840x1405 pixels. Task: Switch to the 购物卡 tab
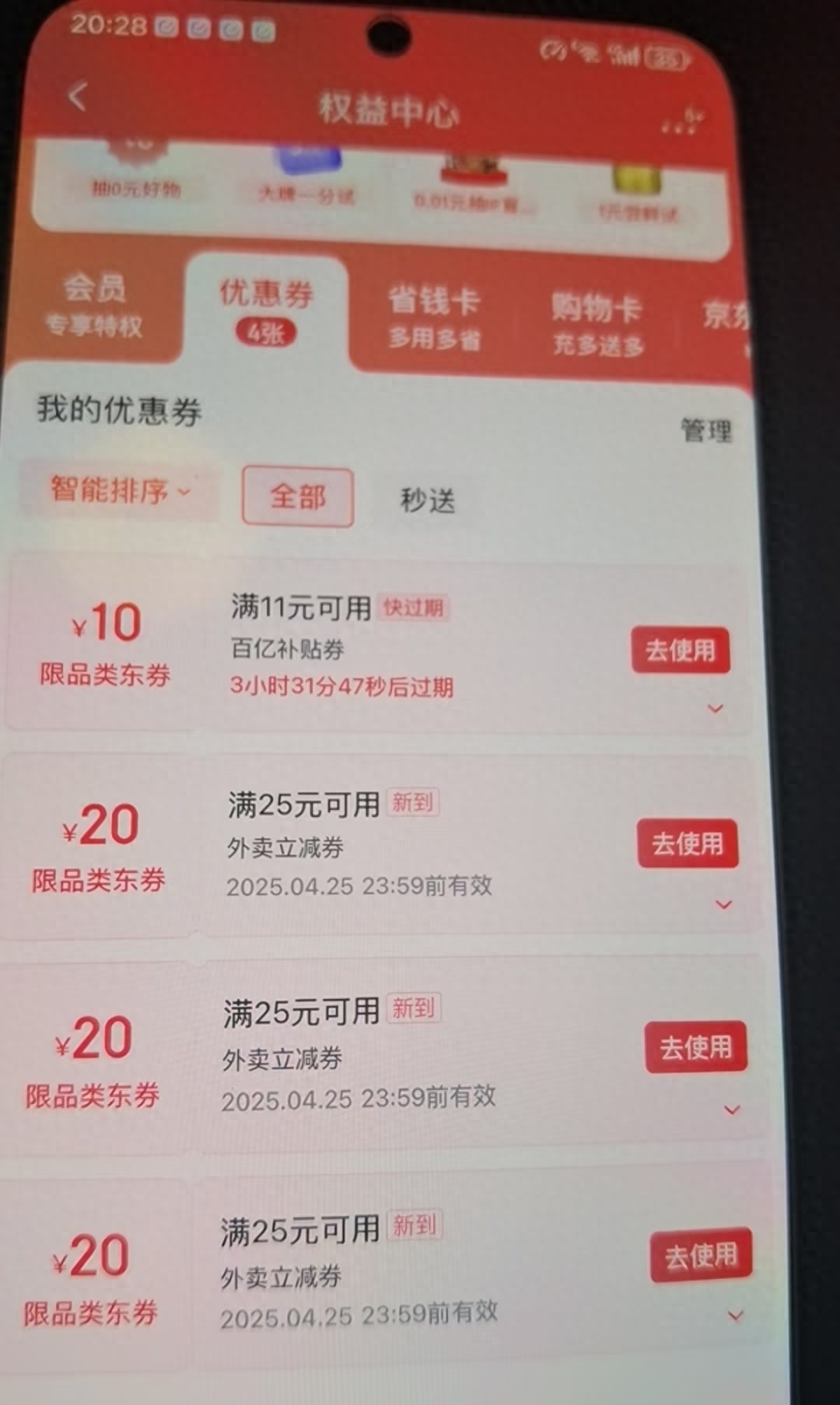597,324
